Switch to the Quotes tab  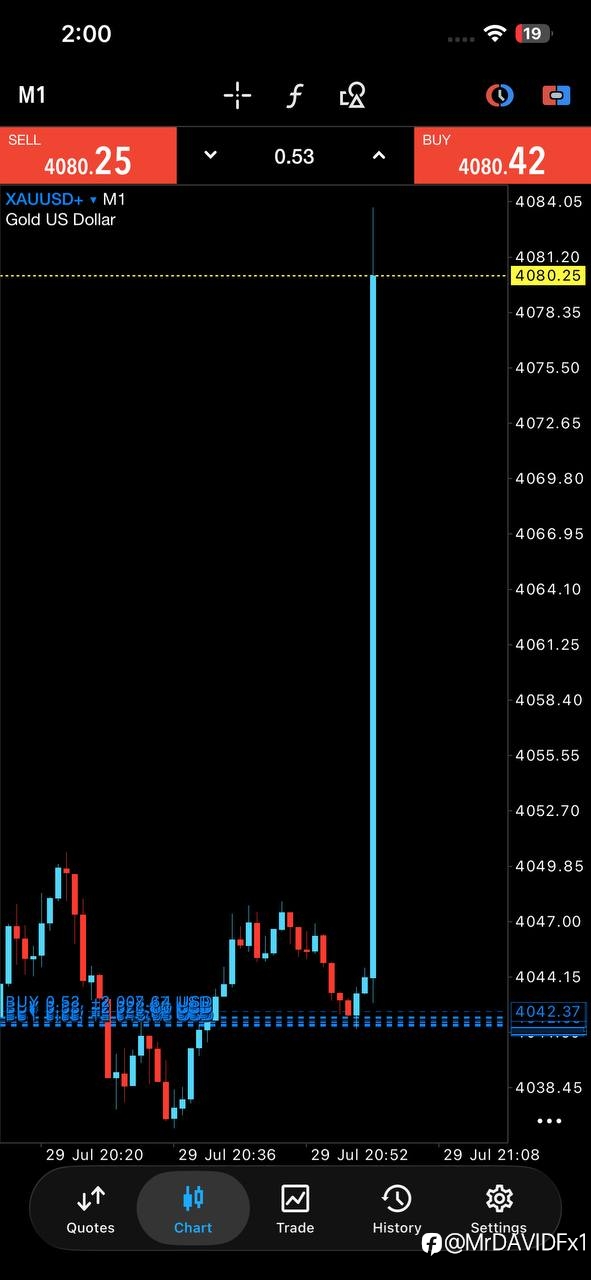[91, 1209]
